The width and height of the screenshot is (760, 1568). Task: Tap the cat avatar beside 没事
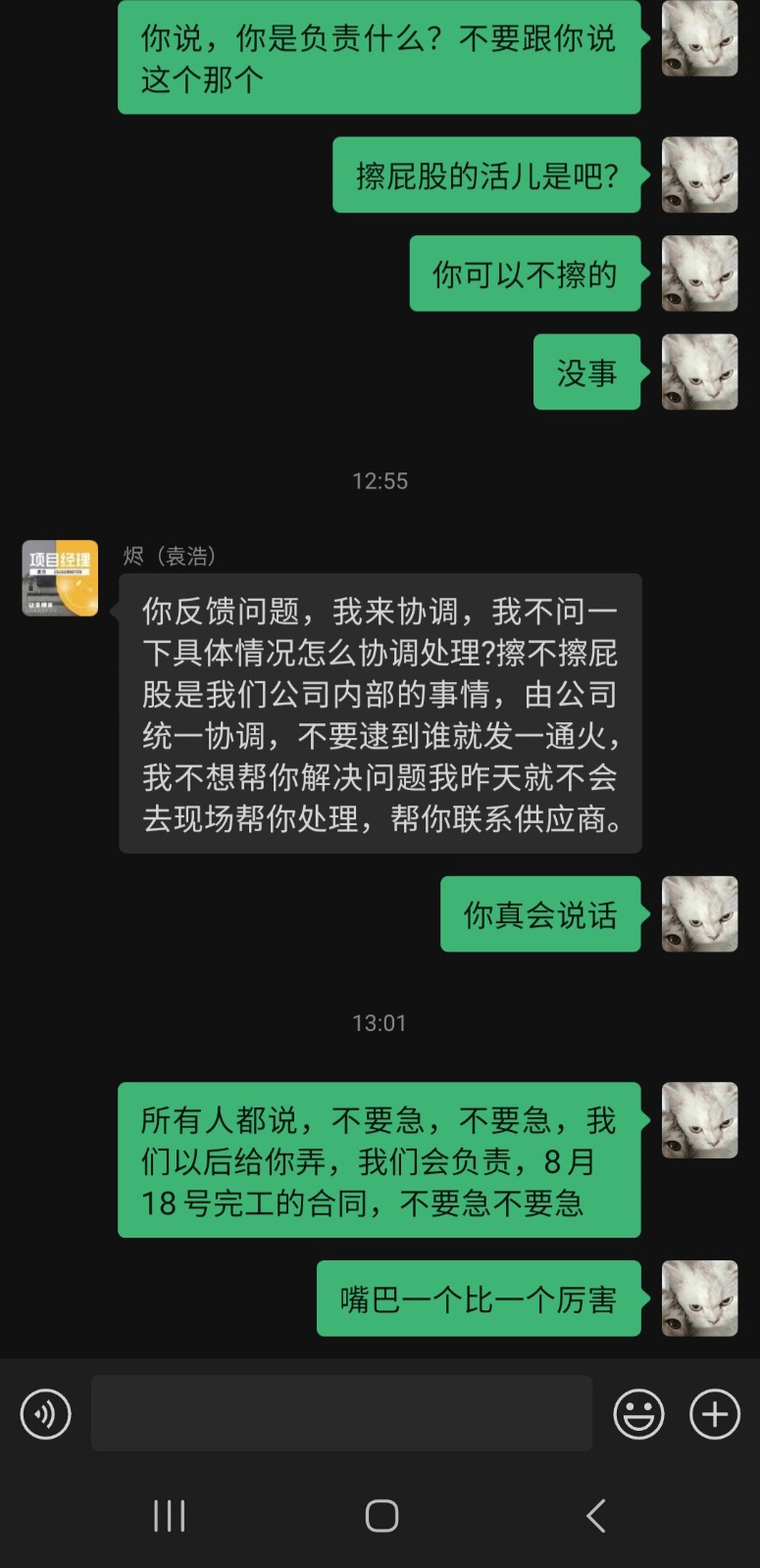click(x=699, y=371)
